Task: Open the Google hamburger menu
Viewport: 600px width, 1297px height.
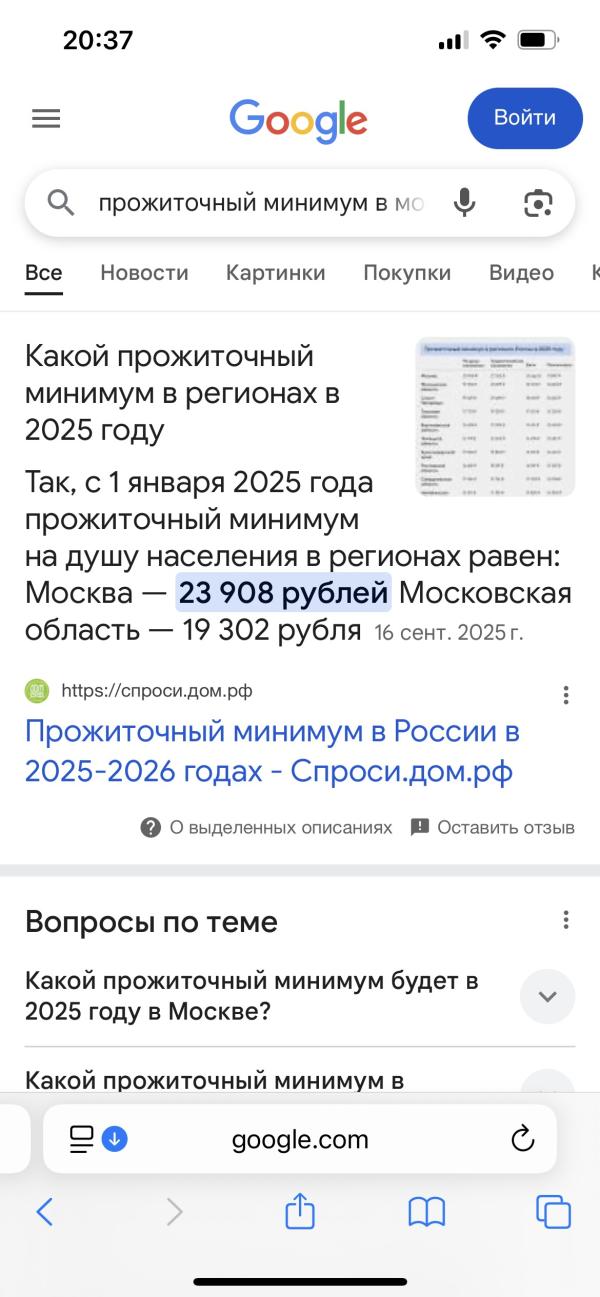Action: (46, 119)
